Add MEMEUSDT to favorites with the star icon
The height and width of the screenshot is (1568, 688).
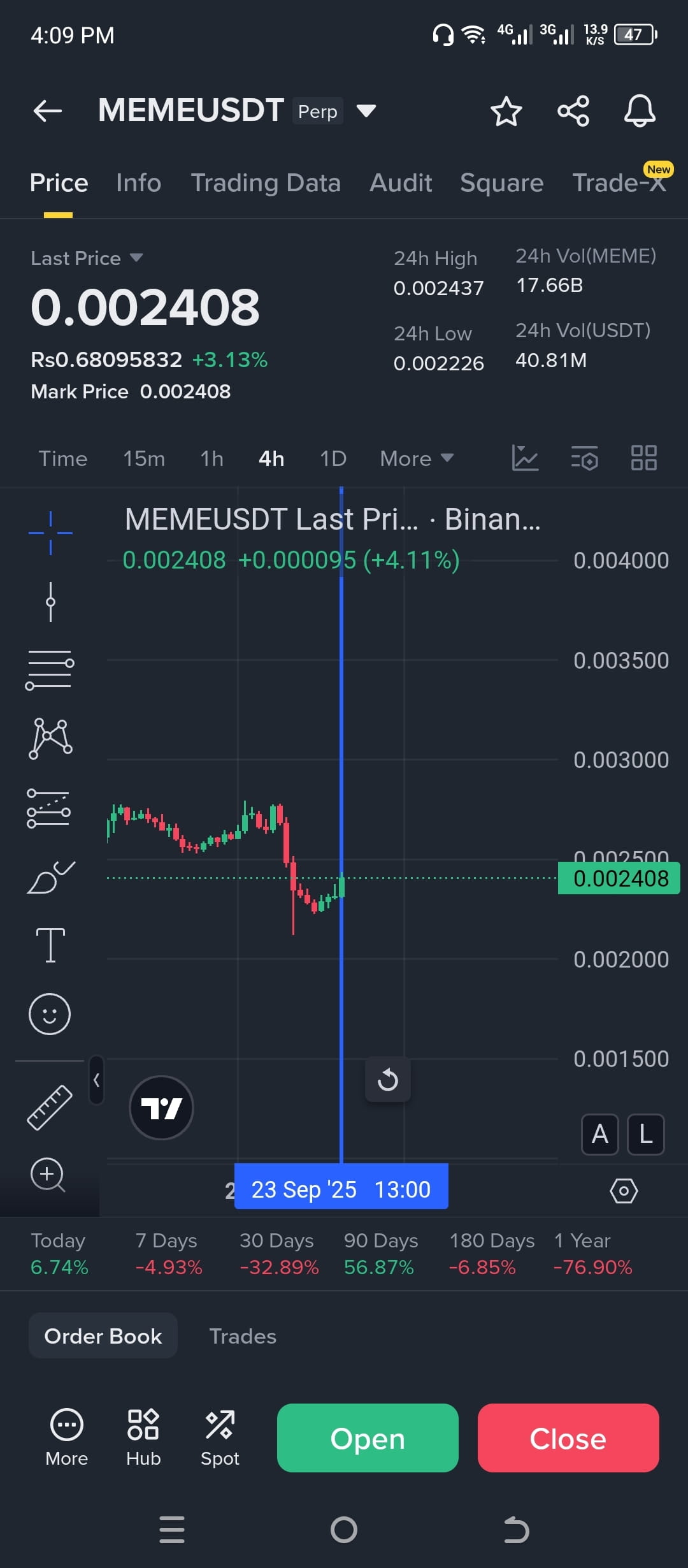pyautogui.click(x=506, y=112)
